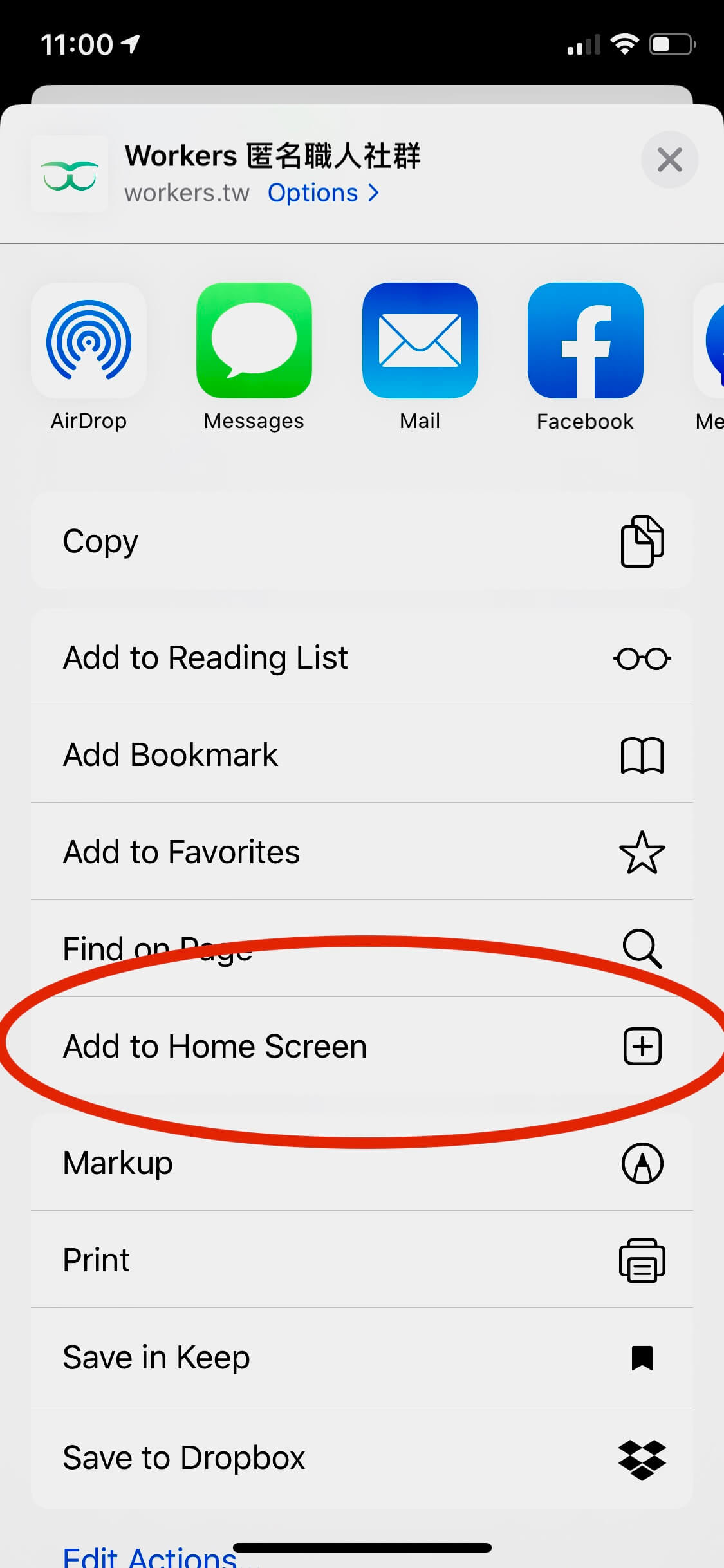Print this page
The height and width of the screenshot is (1568, 724).
pos(362,1260)
